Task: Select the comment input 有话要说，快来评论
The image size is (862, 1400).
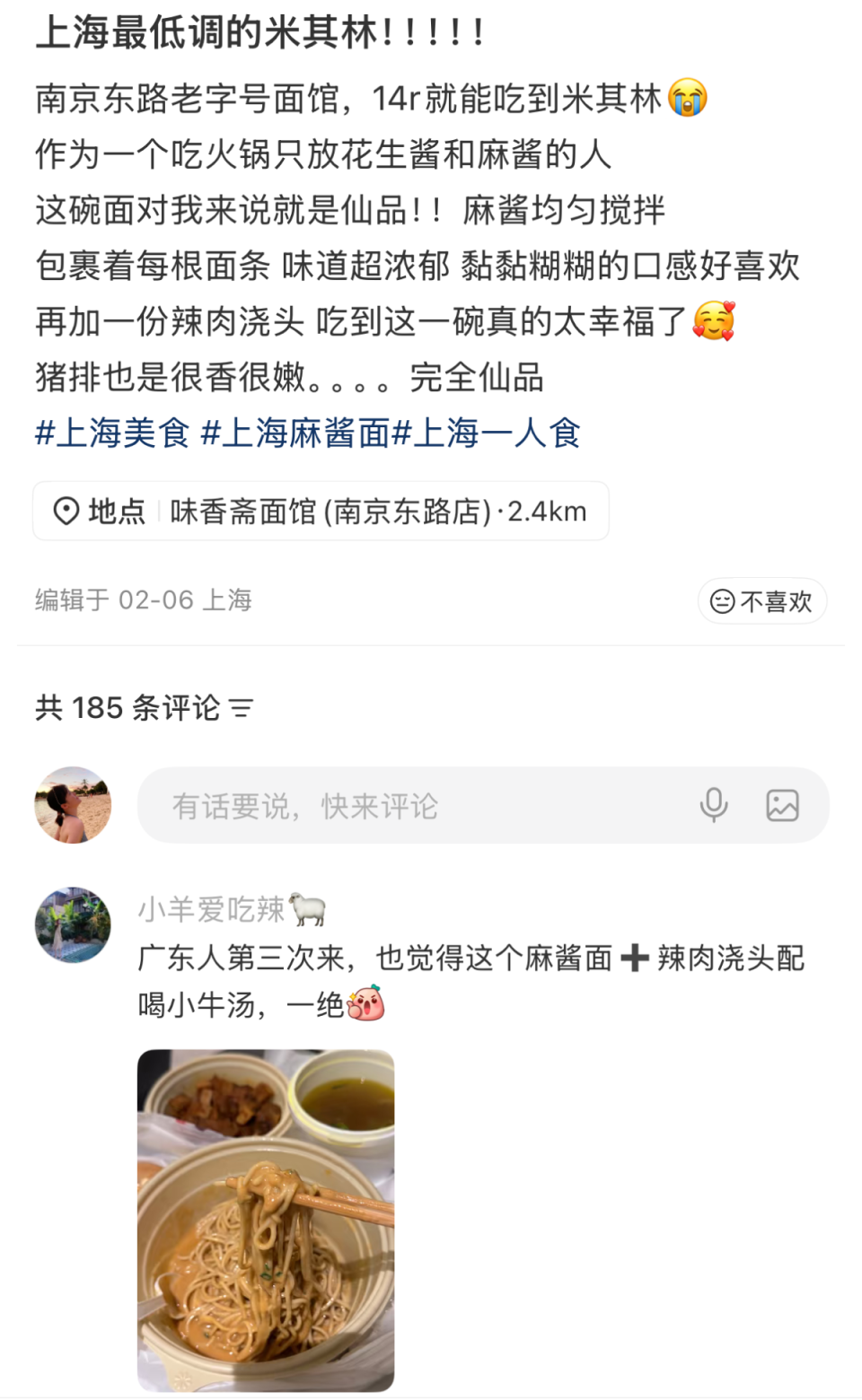Action: click(x=305, y=806)
